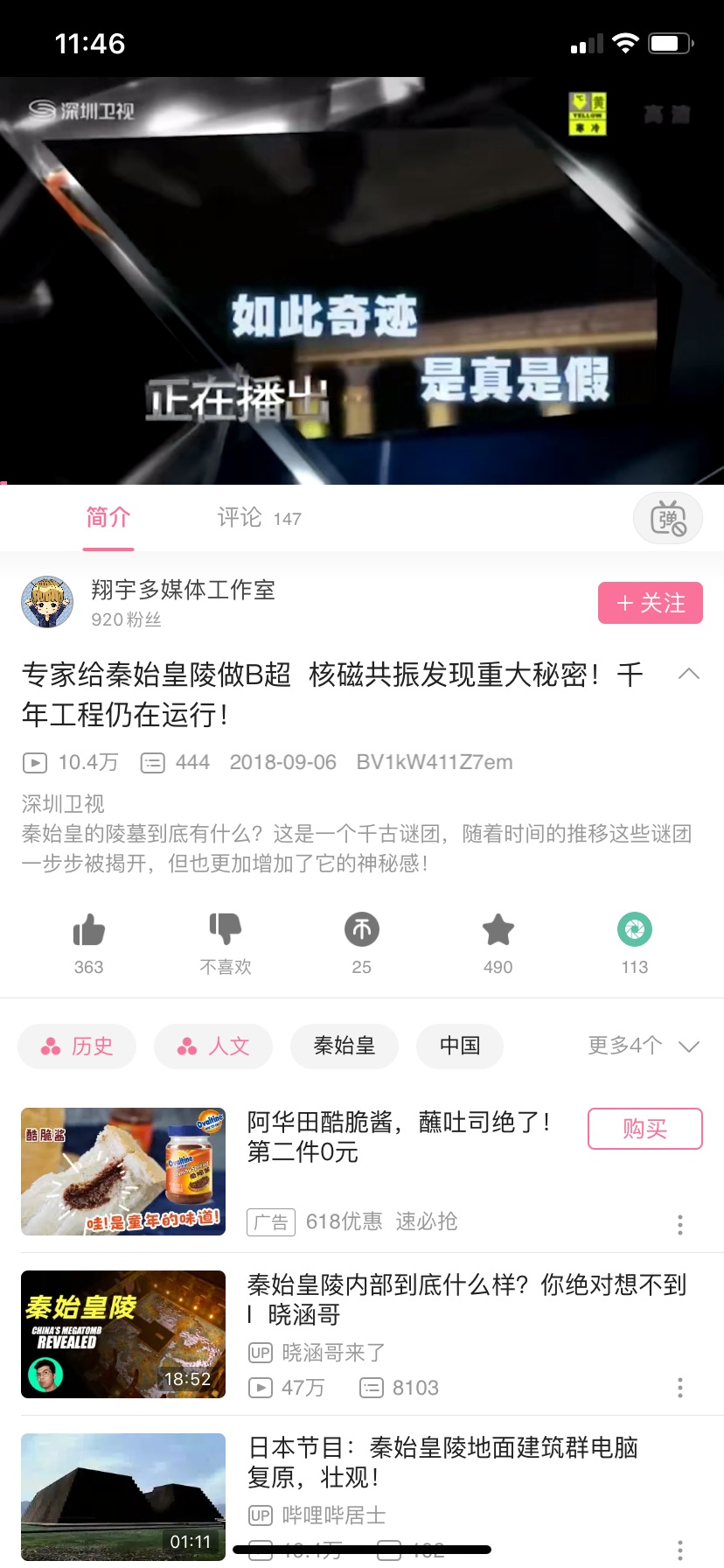
Task: Tap 购买 on the 阿华田酷脆酱 ad
Action: (645, 1129)
